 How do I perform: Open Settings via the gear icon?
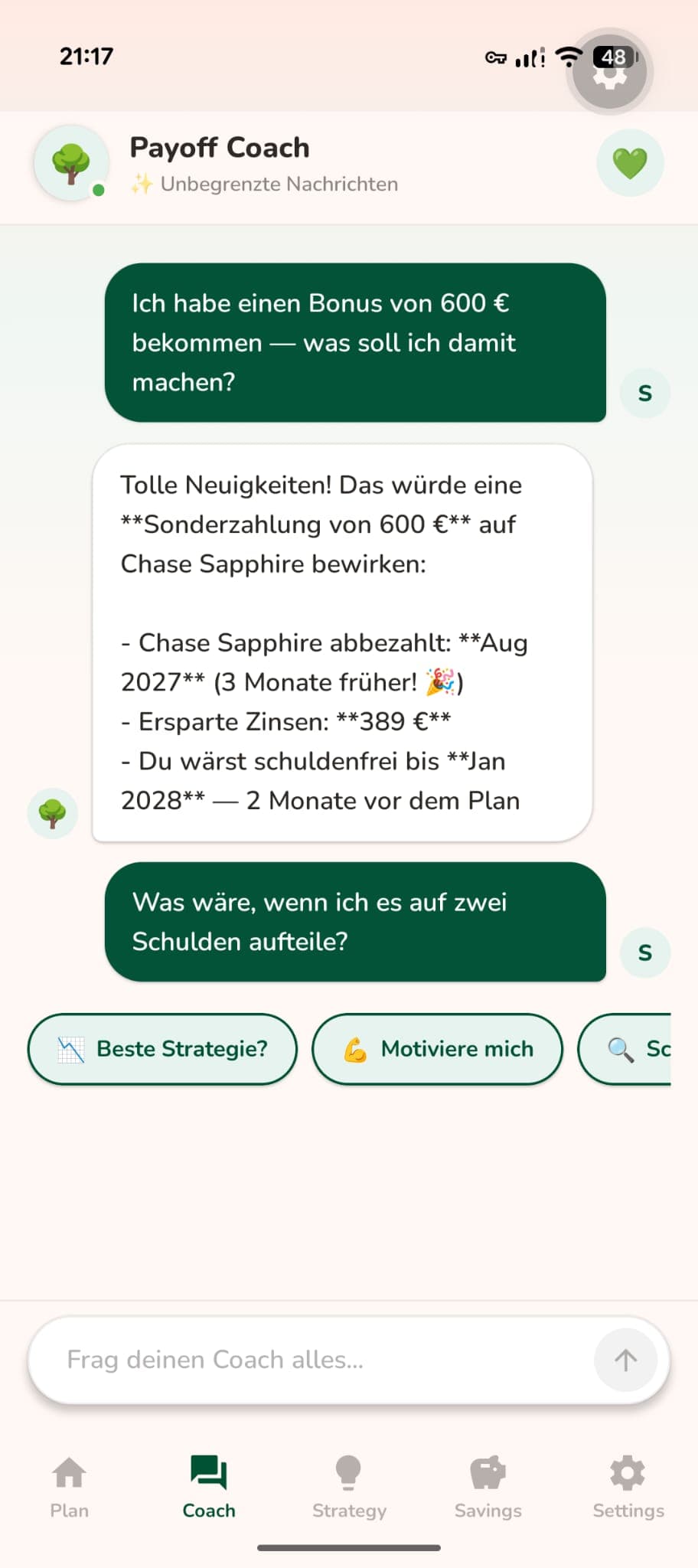coord(627,1471)
